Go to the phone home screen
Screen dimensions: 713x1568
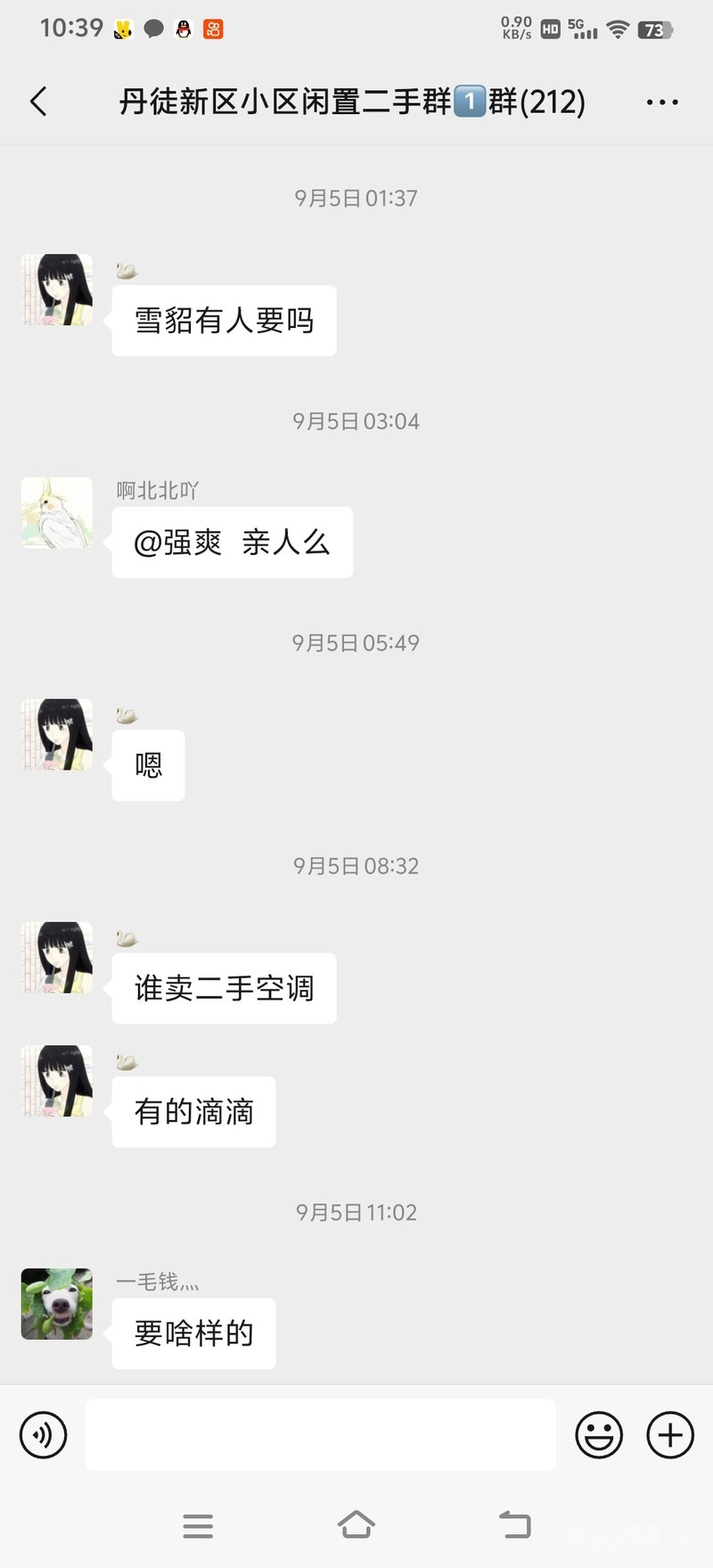[x=356, y=1524]
